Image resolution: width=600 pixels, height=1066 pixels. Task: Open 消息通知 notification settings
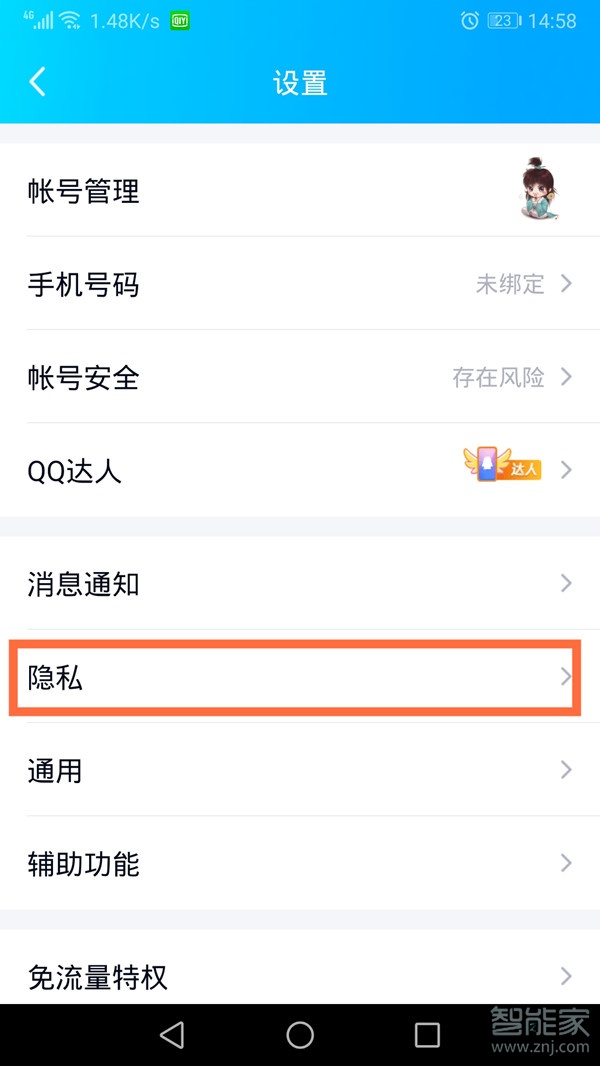(x=300, y=584)
